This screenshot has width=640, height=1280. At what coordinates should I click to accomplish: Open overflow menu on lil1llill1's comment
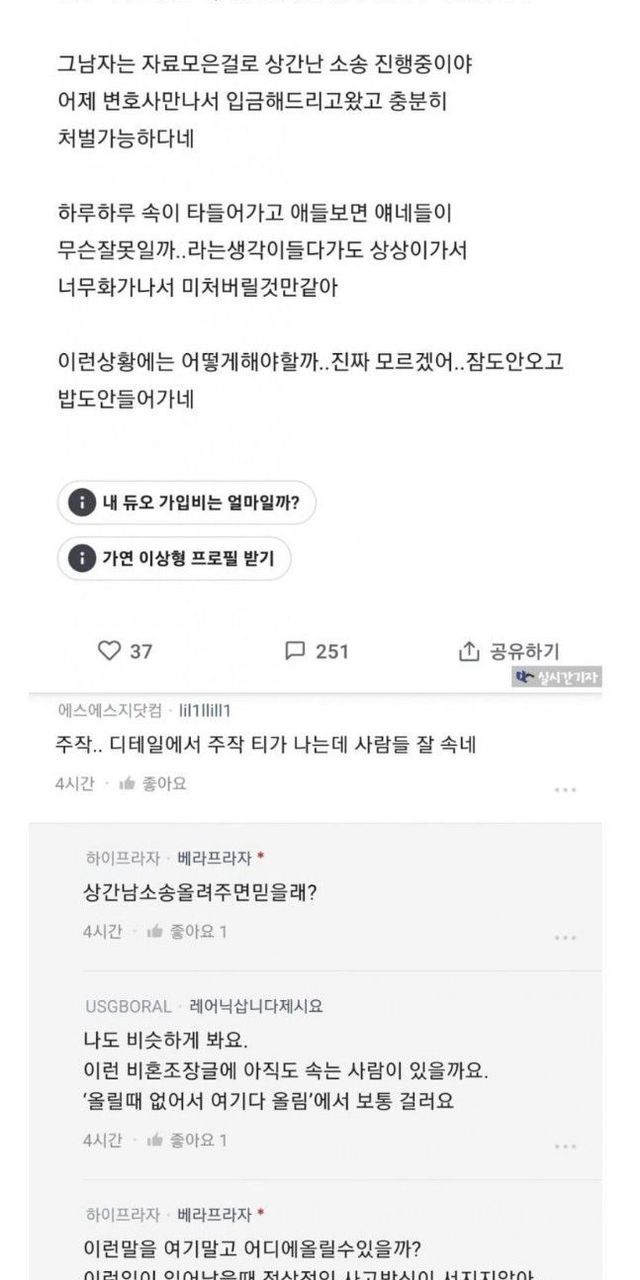[565, 790]
